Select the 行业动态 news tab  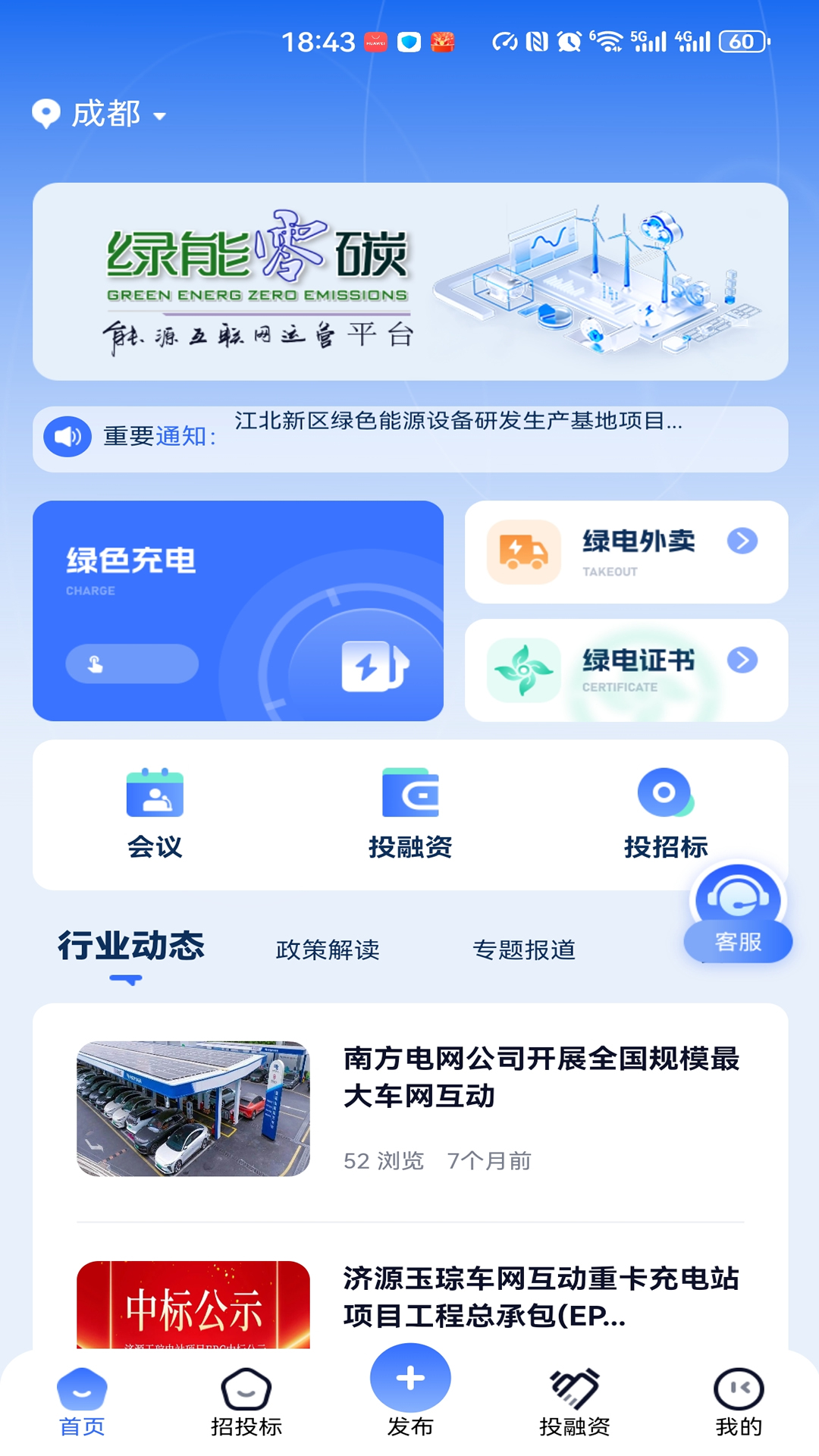coord(131,947)
